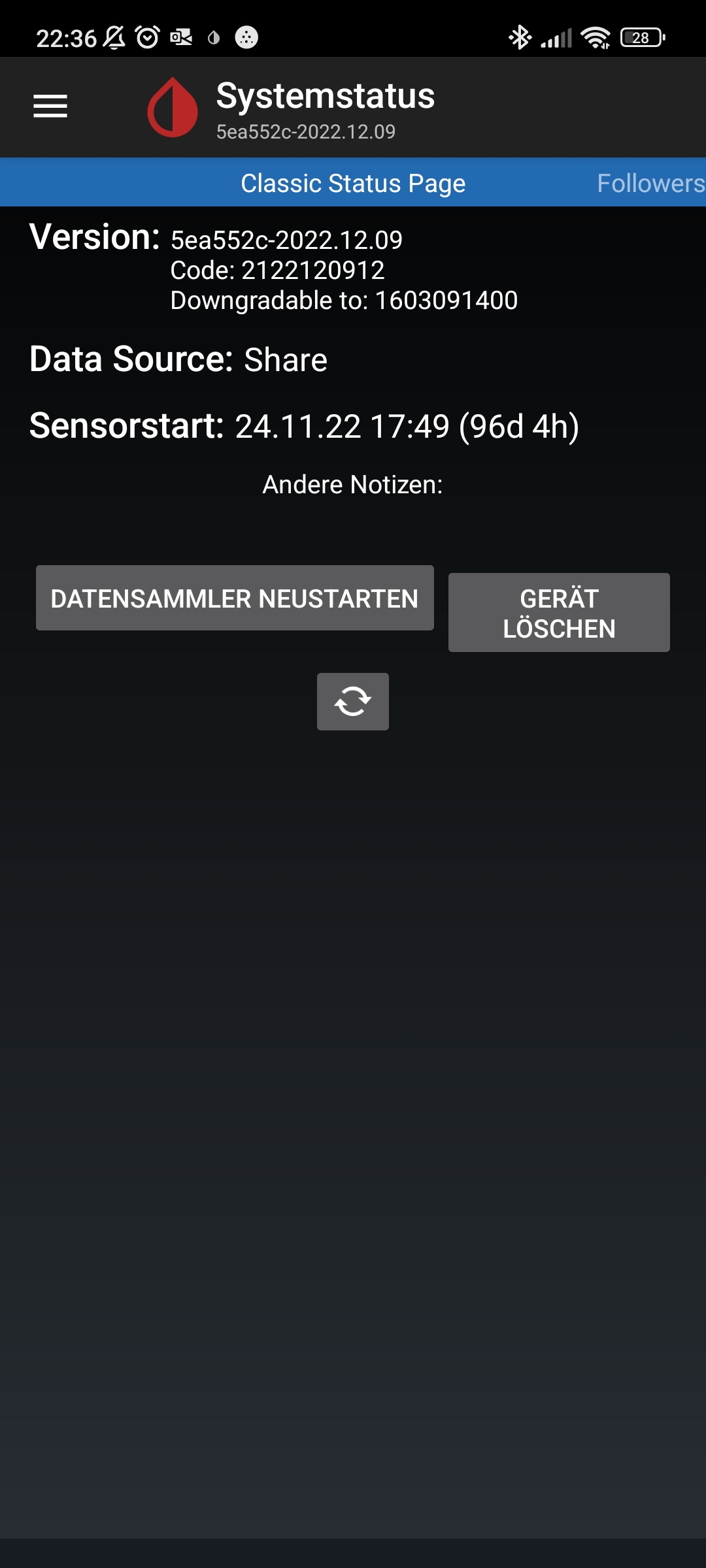Image resolution: width=706 pixels, height=1568 pixels.
Task: Tap the Version number 5ea552c-2022.12.09
Action: [286, 240]
